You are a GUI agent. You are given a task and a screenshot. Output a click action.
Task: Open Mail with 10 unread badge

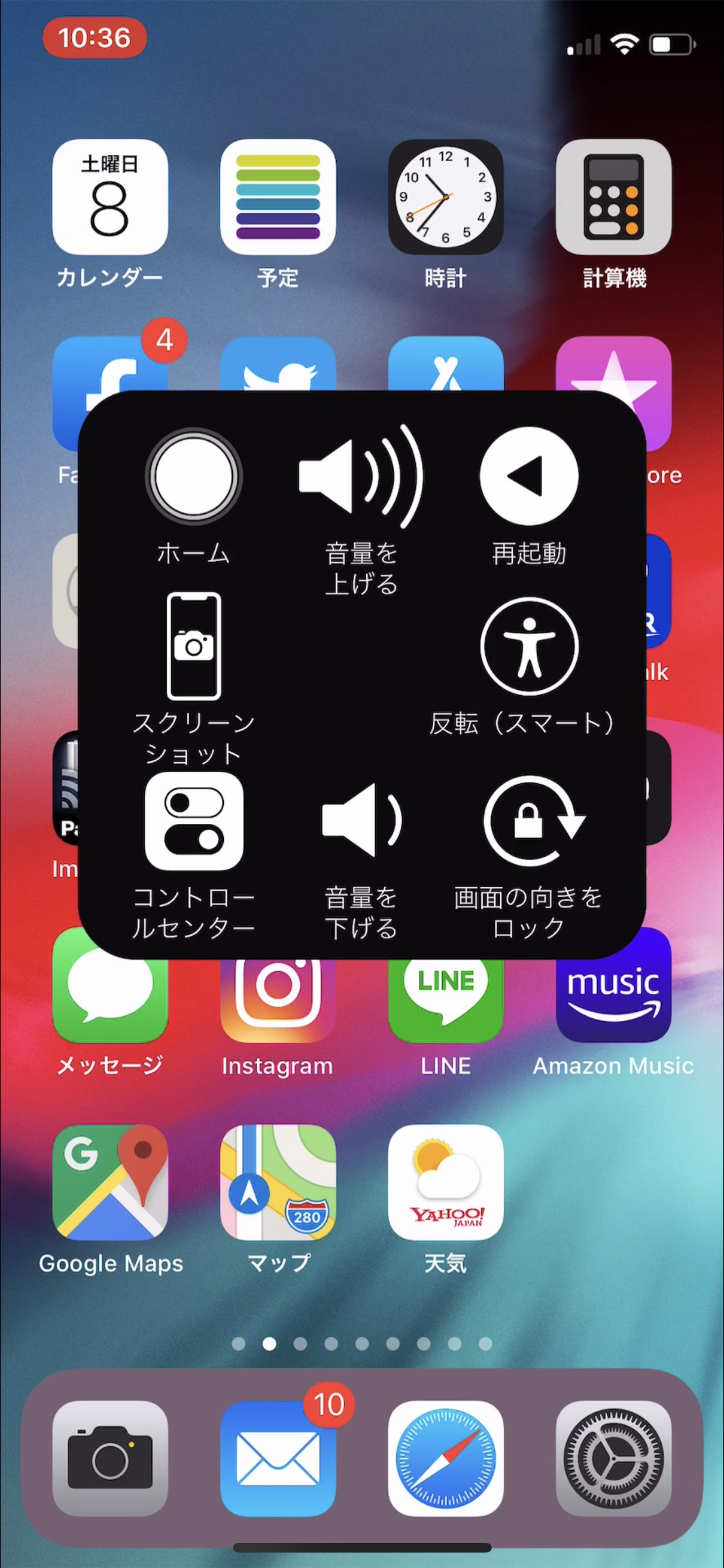point(278,1458)
